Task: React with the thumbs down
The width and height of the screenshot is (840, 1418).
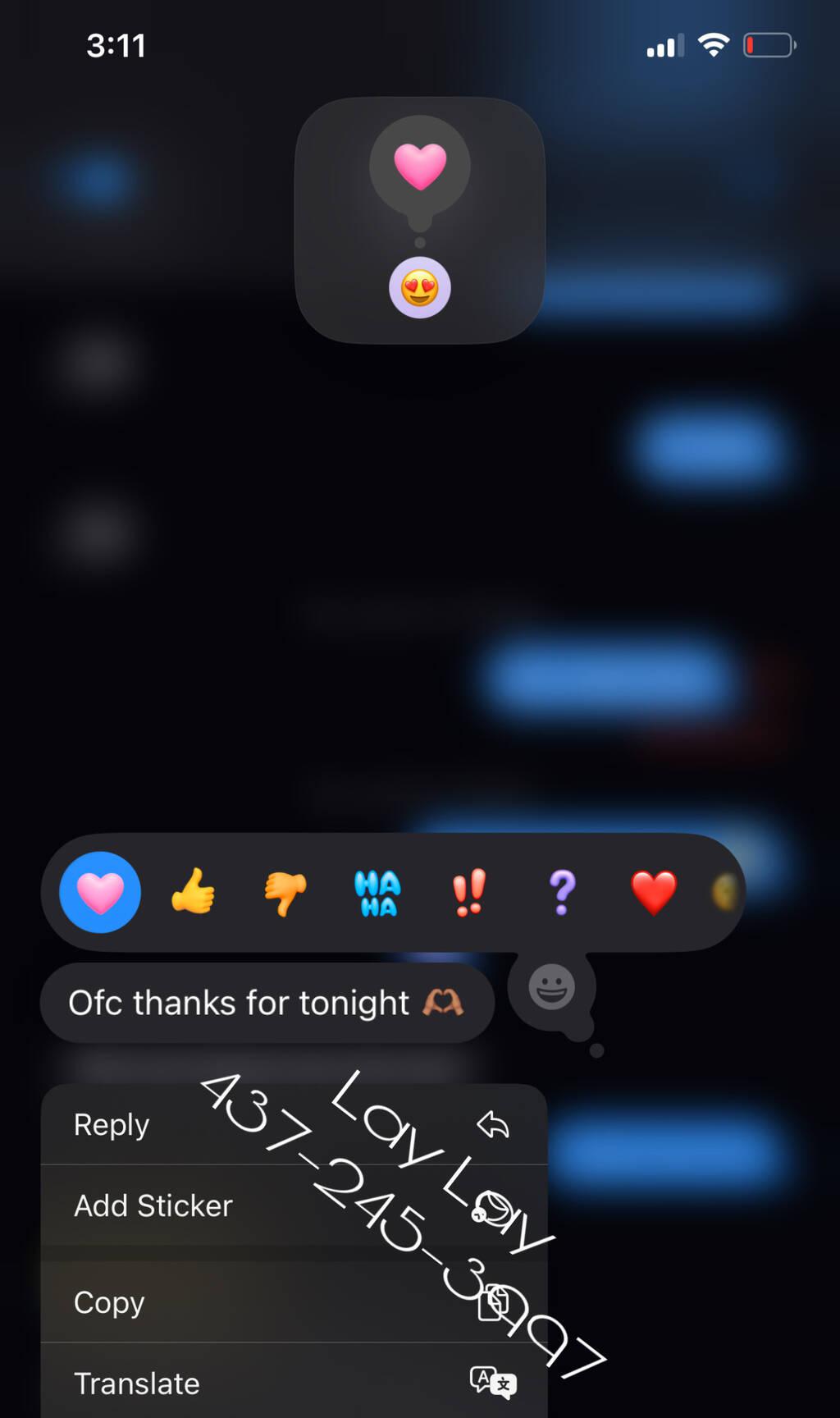Action: (285, 894)
